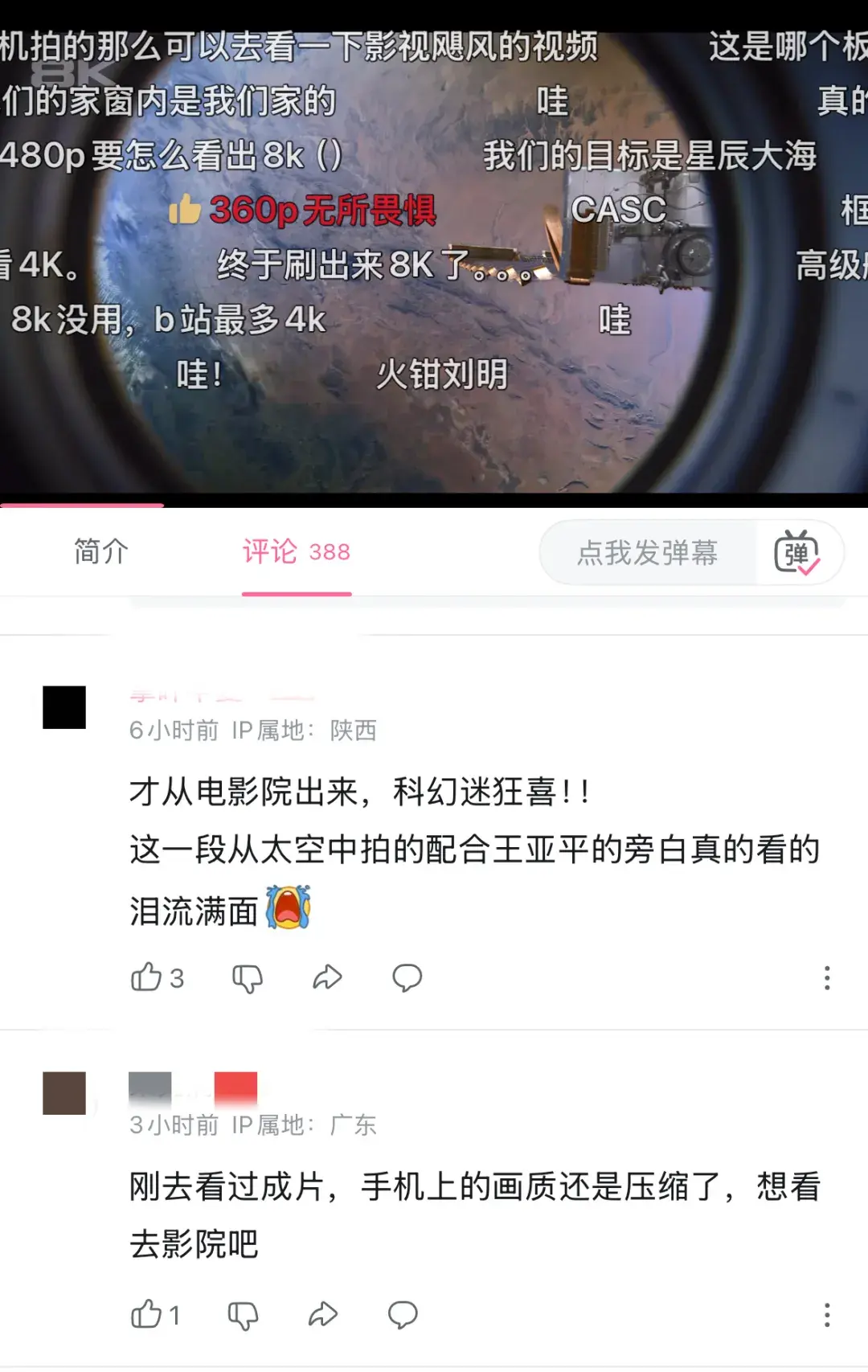Share the 刚去看过成片 comment
868x1372 pixels.
coord(323,1315)
